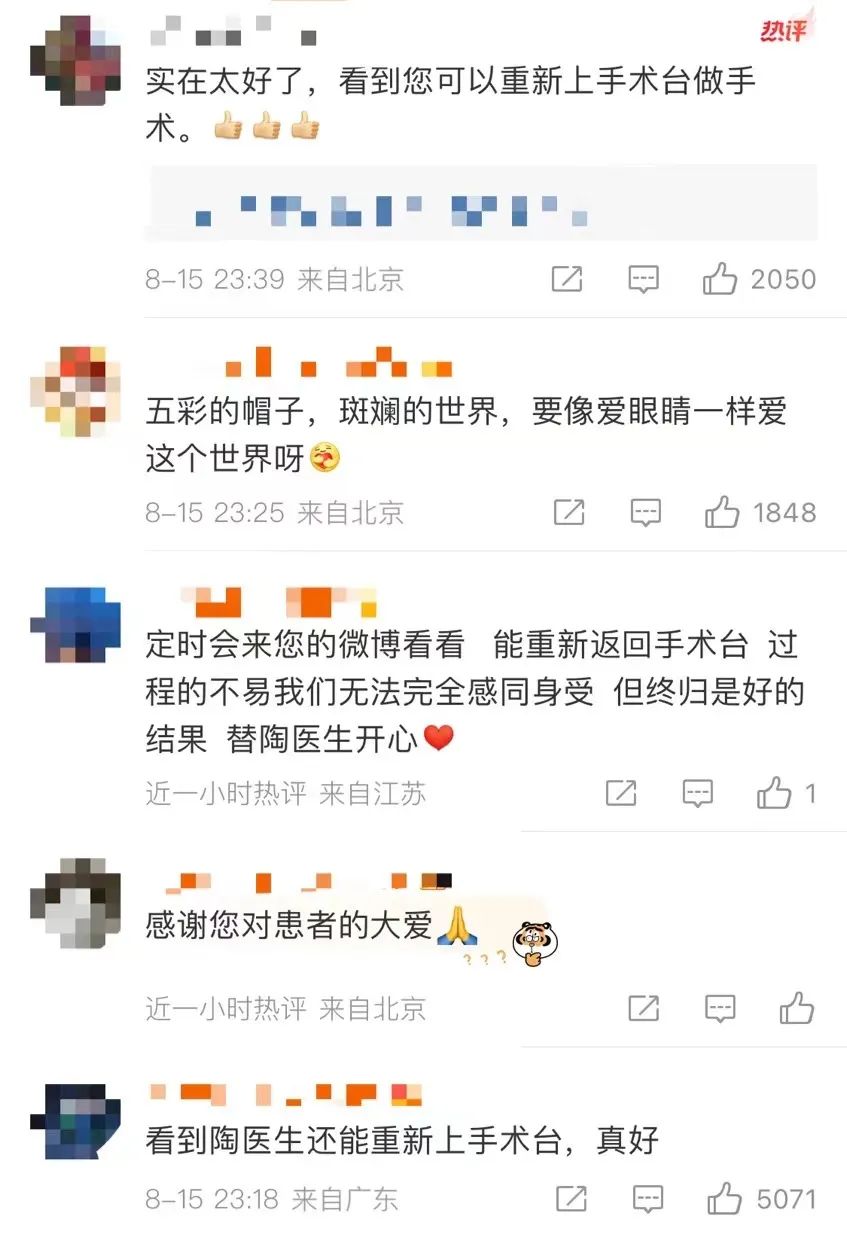The image size is (847, 1237).
Task: Like the 替陶医生开心 comment
Action: 774,794
